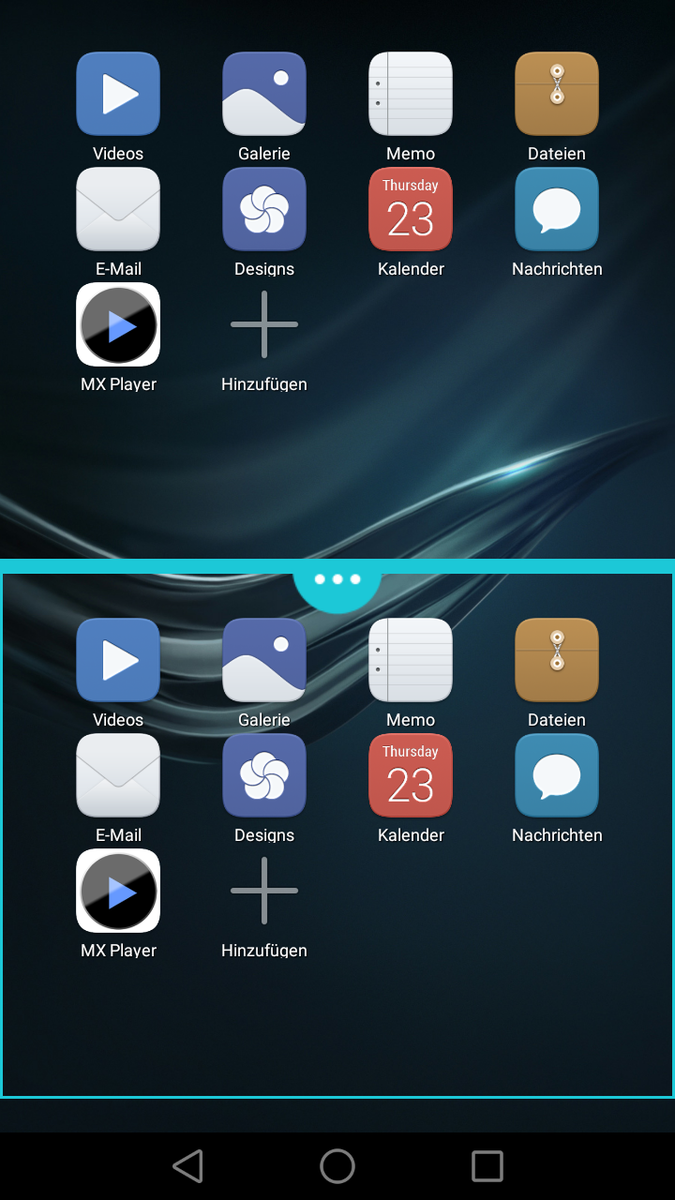This screenshot has width=675, height=1200.
Task: Launch Galerie in the cyan-highlighted window
Action: tap(264, 660)
